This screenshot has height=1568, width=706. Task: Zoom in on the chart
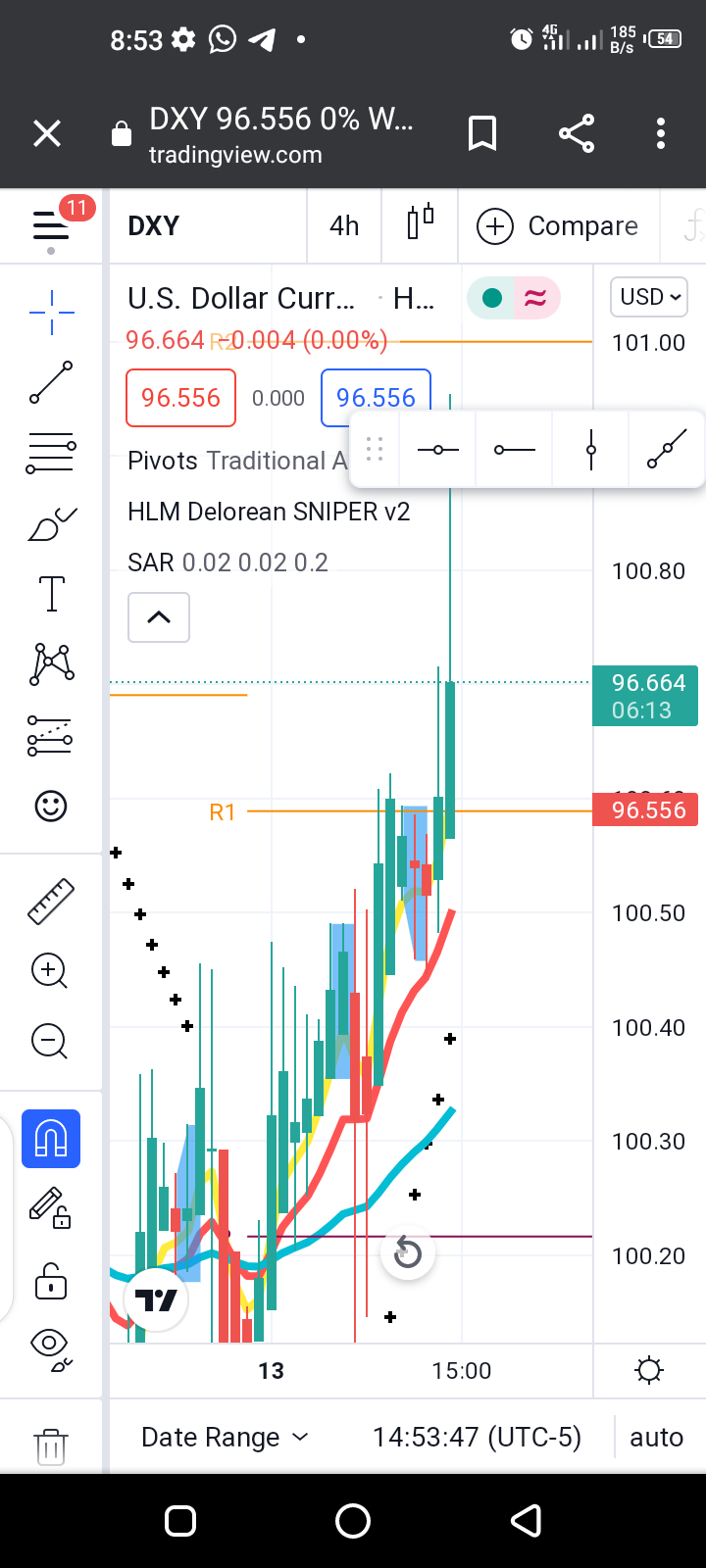coord(49,971)
